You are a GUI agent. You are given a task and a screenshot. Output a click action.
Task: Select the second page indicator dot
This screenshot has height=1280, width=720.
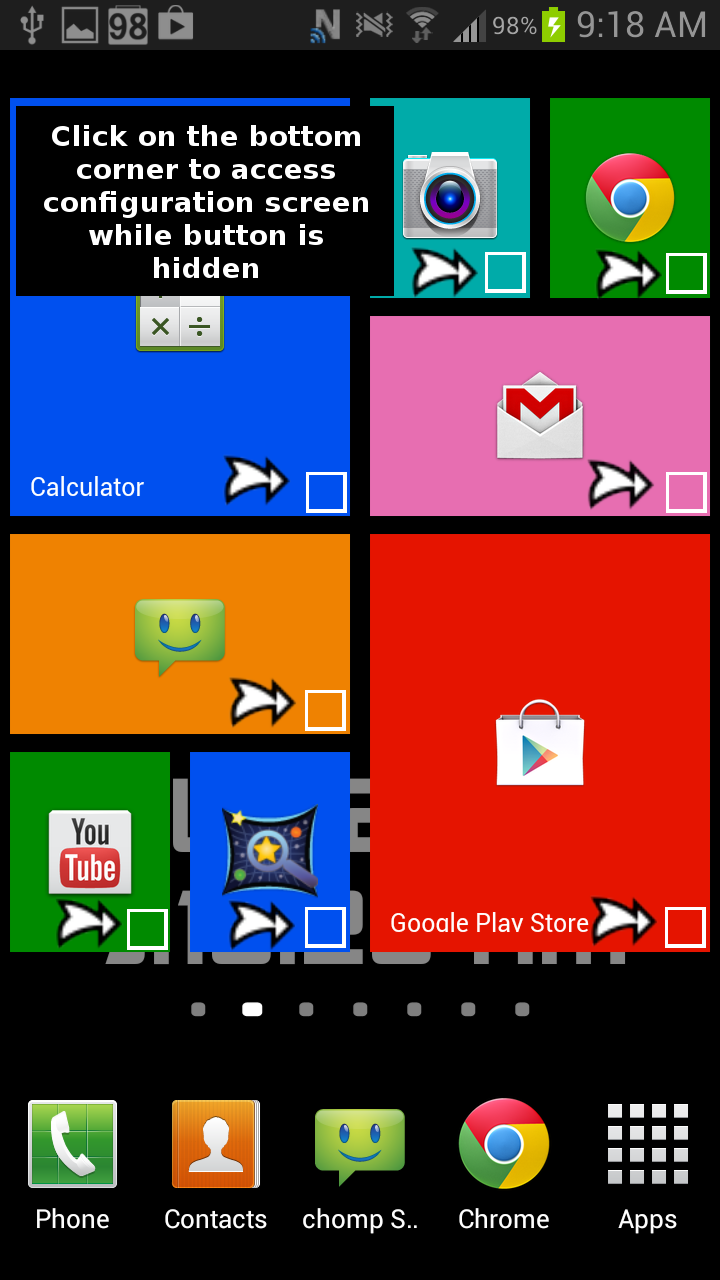coord(252,1009)
